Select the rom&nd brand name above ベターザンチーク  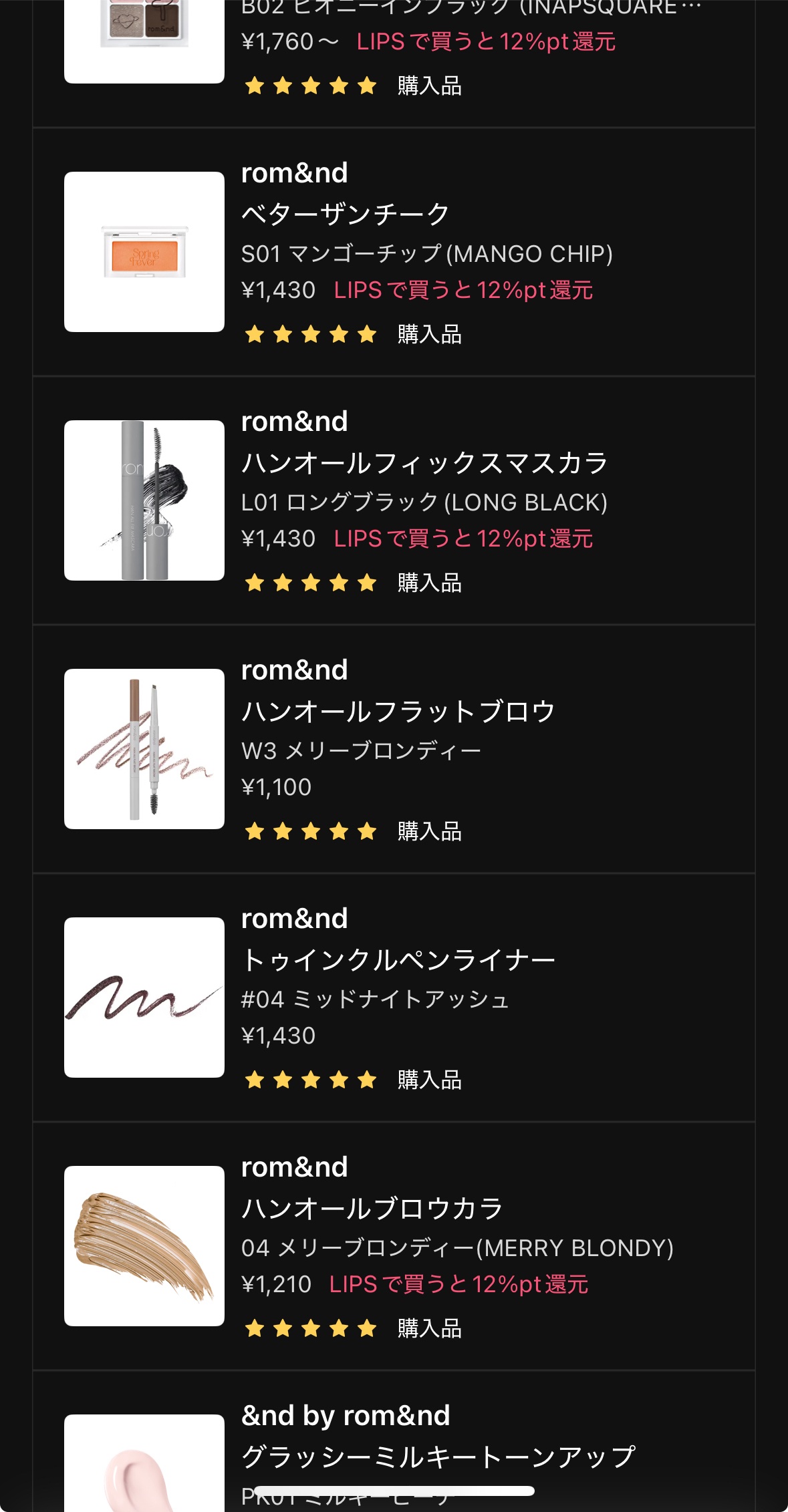click(x=294, y=172)
